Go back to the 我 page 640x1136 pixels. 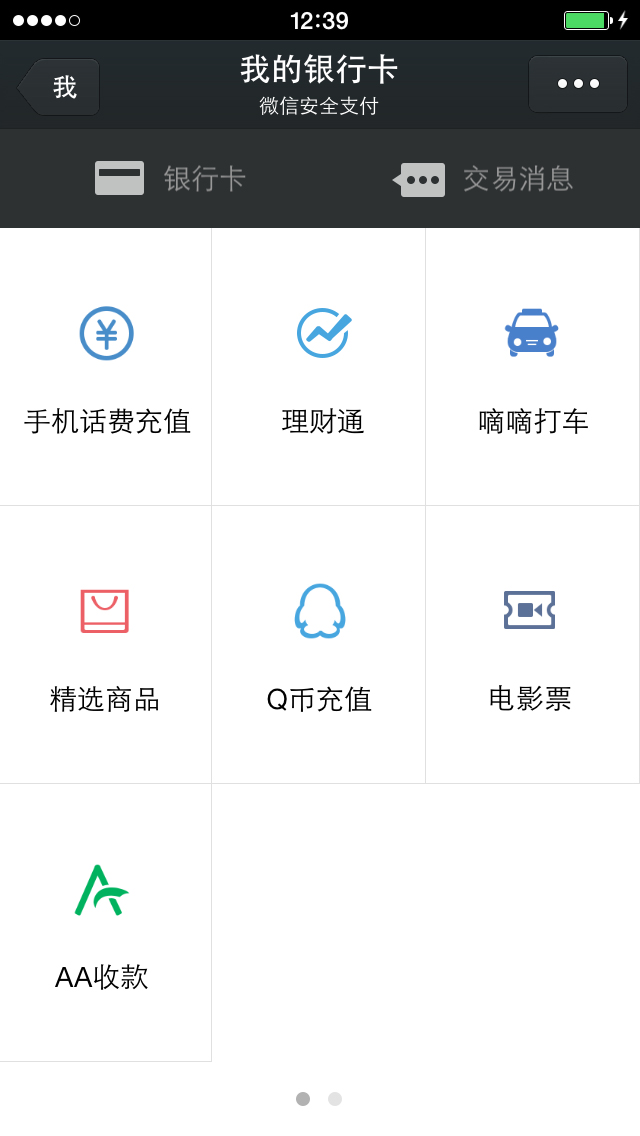(x=58, y=87)
